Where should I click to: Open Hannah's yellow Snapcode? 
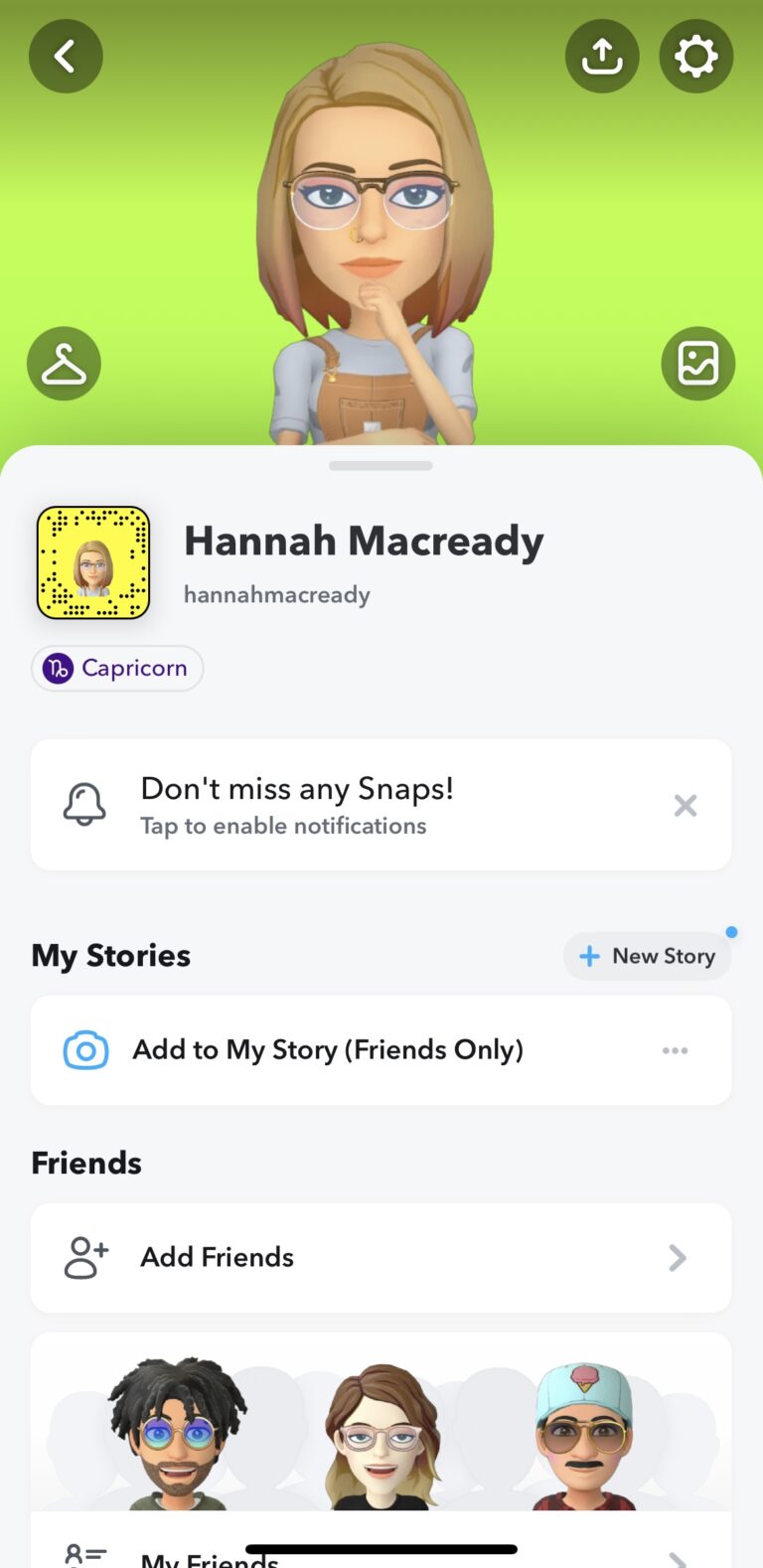[92, 562]
